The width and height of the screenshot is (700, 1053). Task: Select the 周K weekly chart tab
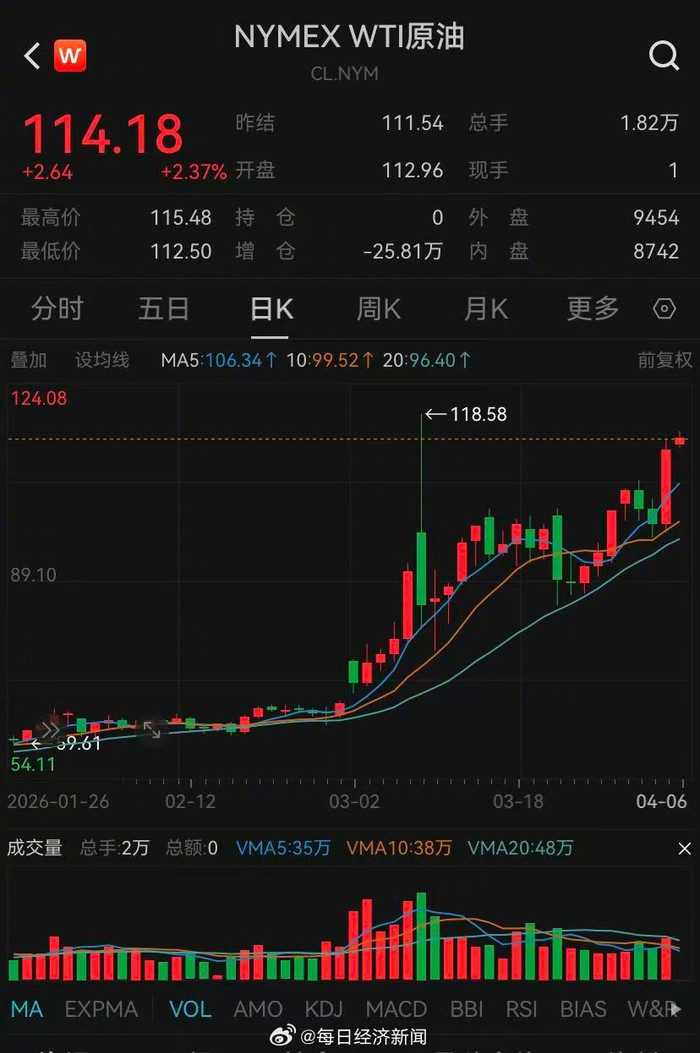[x=378, y=309]
